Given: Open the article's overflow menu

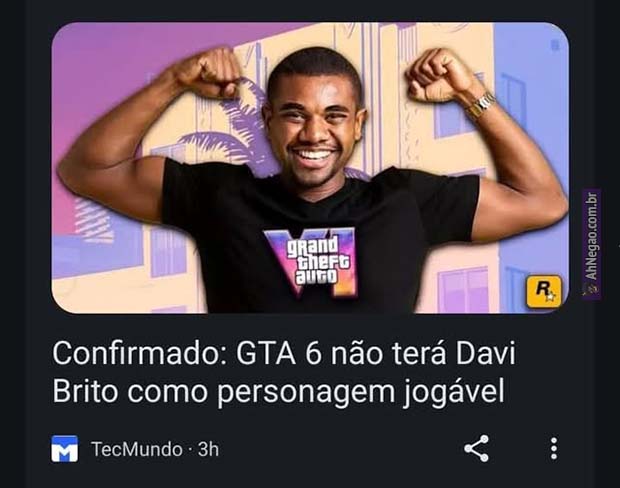Looking at the screenshot, I should point(553,449).
